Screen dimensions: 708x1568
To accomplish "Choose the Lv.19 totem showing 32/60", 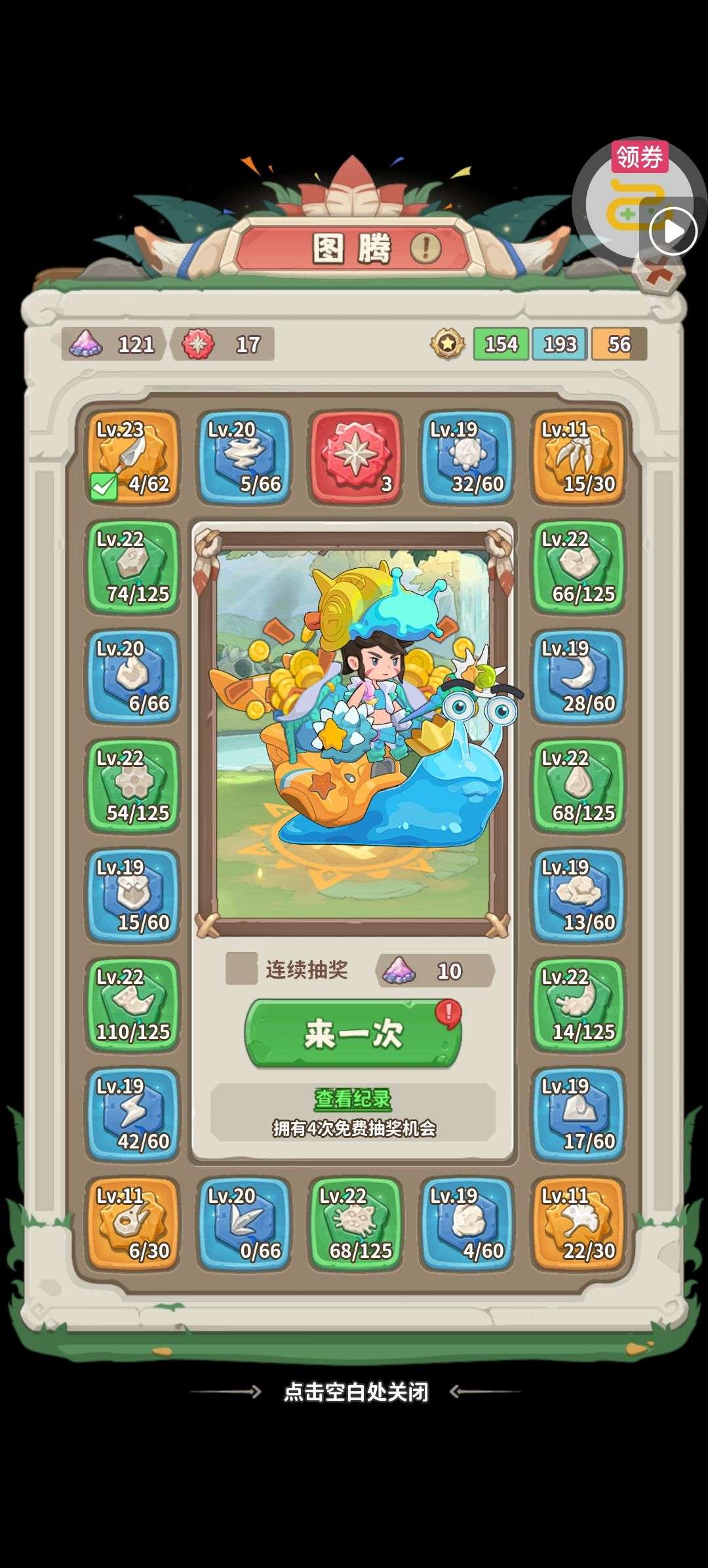I will click(x=466, y=458).
